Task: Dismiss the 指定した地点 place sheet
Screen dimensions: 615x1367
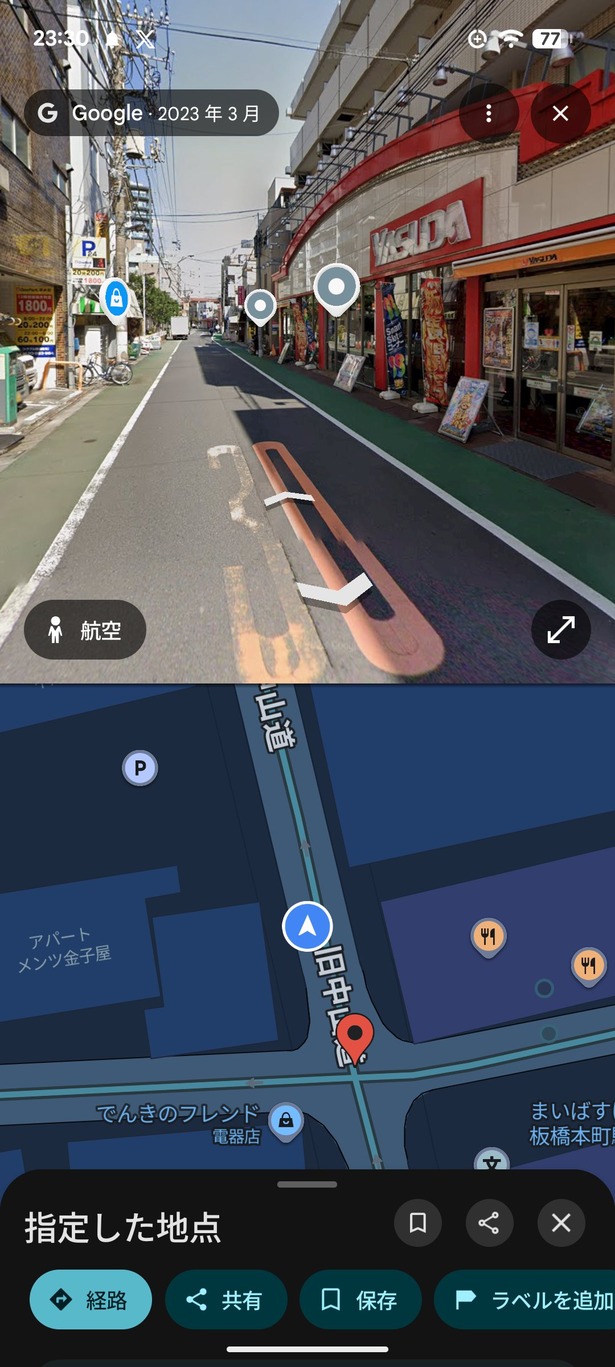Action: point(561,1222)
